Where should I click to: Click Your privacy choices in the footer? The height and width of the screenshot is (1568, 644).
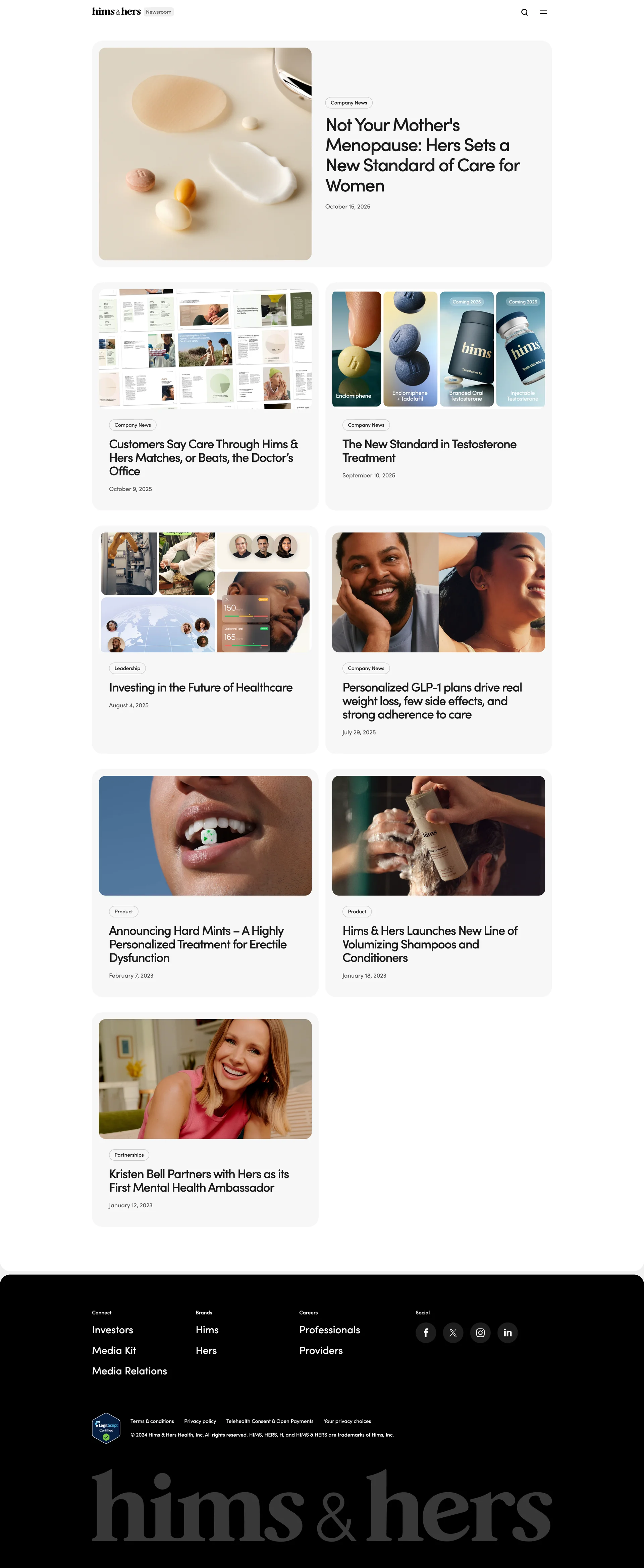[x=347, y=1421]
